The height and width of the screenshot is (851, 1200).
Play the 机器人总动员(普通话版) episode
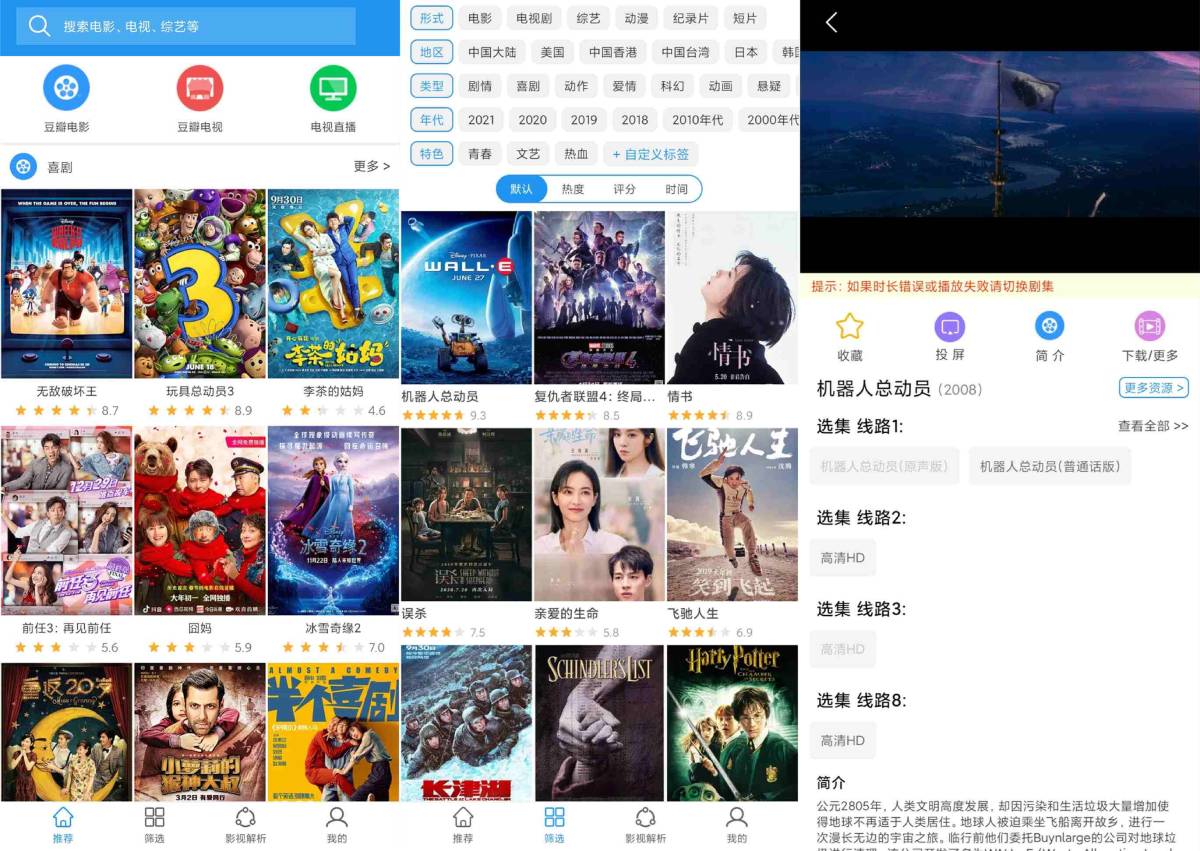click(x=1050, y=466)
